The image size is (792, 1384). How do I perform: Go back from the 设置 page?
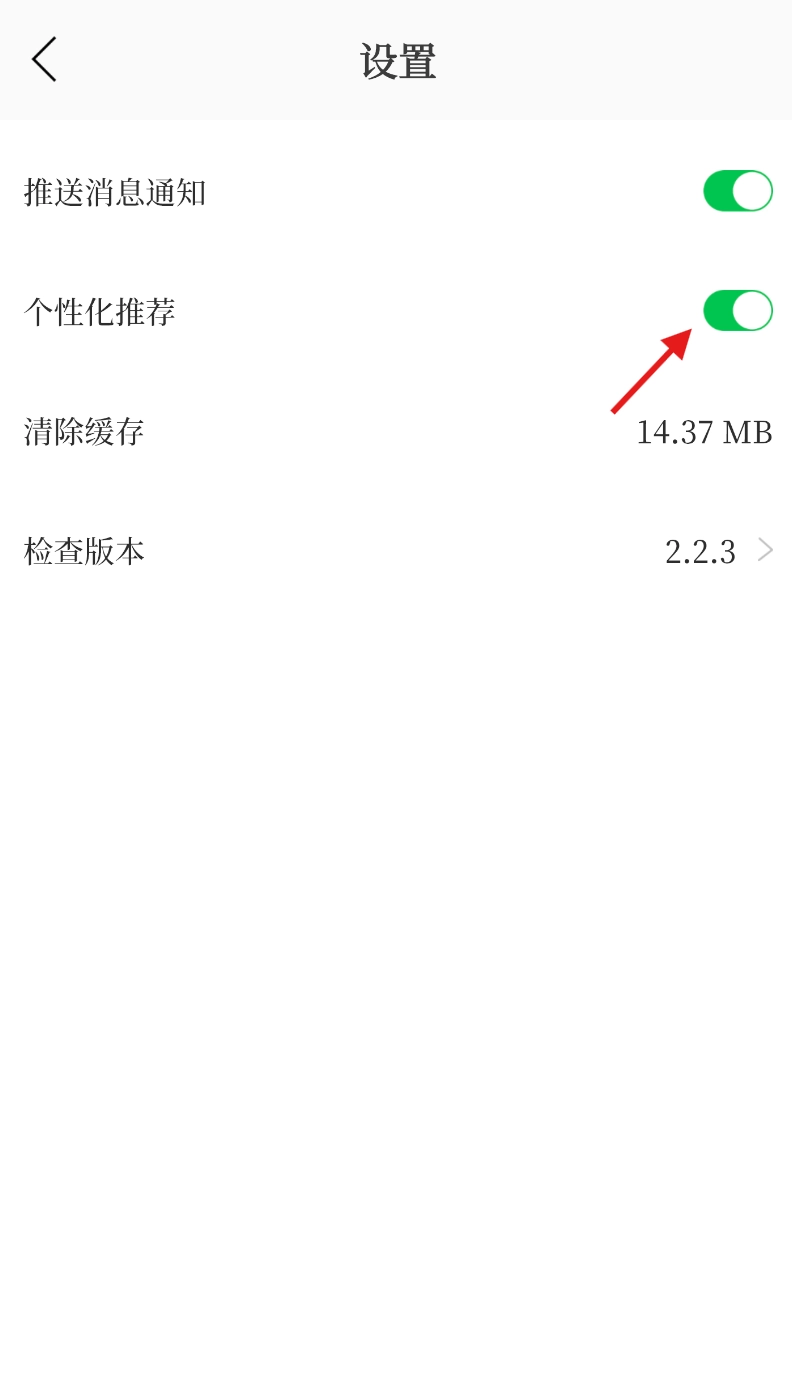[x=44, y=60]
